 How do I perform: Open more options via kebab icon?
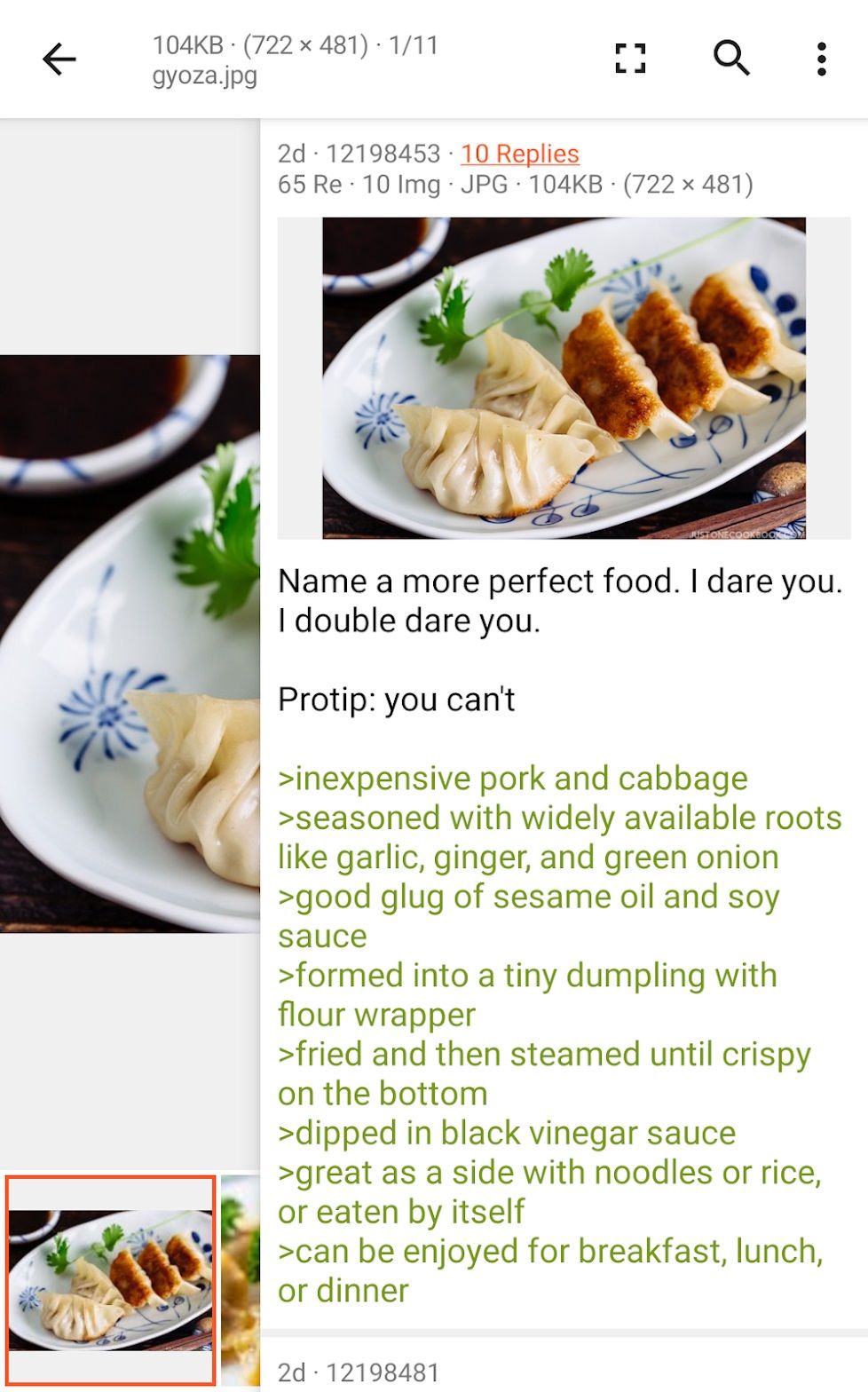(820, 59)
